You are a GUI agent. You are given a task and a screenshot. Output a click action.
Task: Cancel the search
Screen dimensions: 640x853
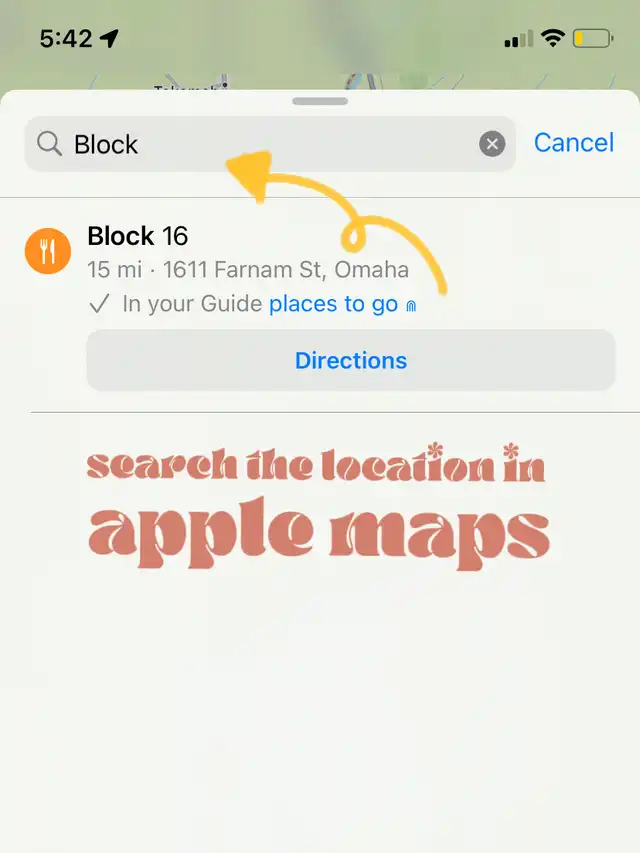coord(573,143)
